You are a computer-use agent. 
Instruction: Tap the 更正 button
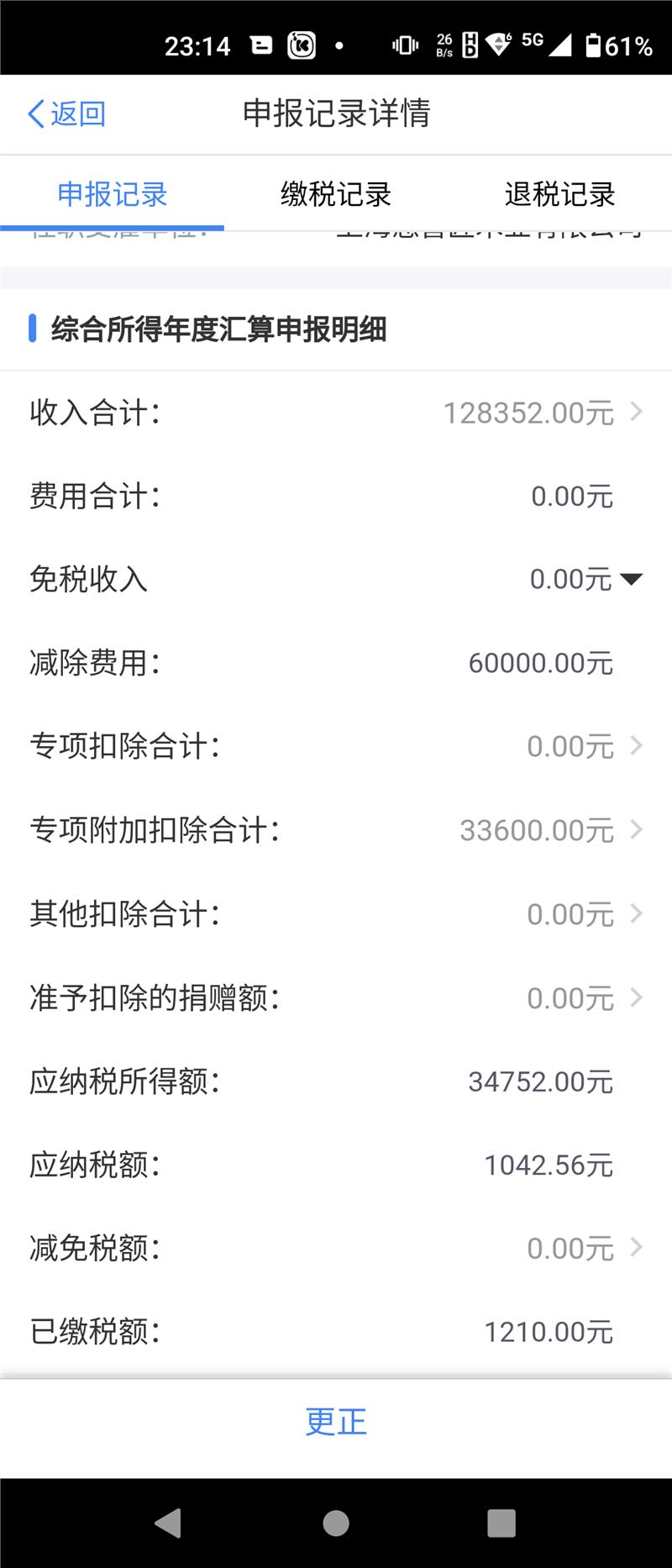click(336, 1422)
